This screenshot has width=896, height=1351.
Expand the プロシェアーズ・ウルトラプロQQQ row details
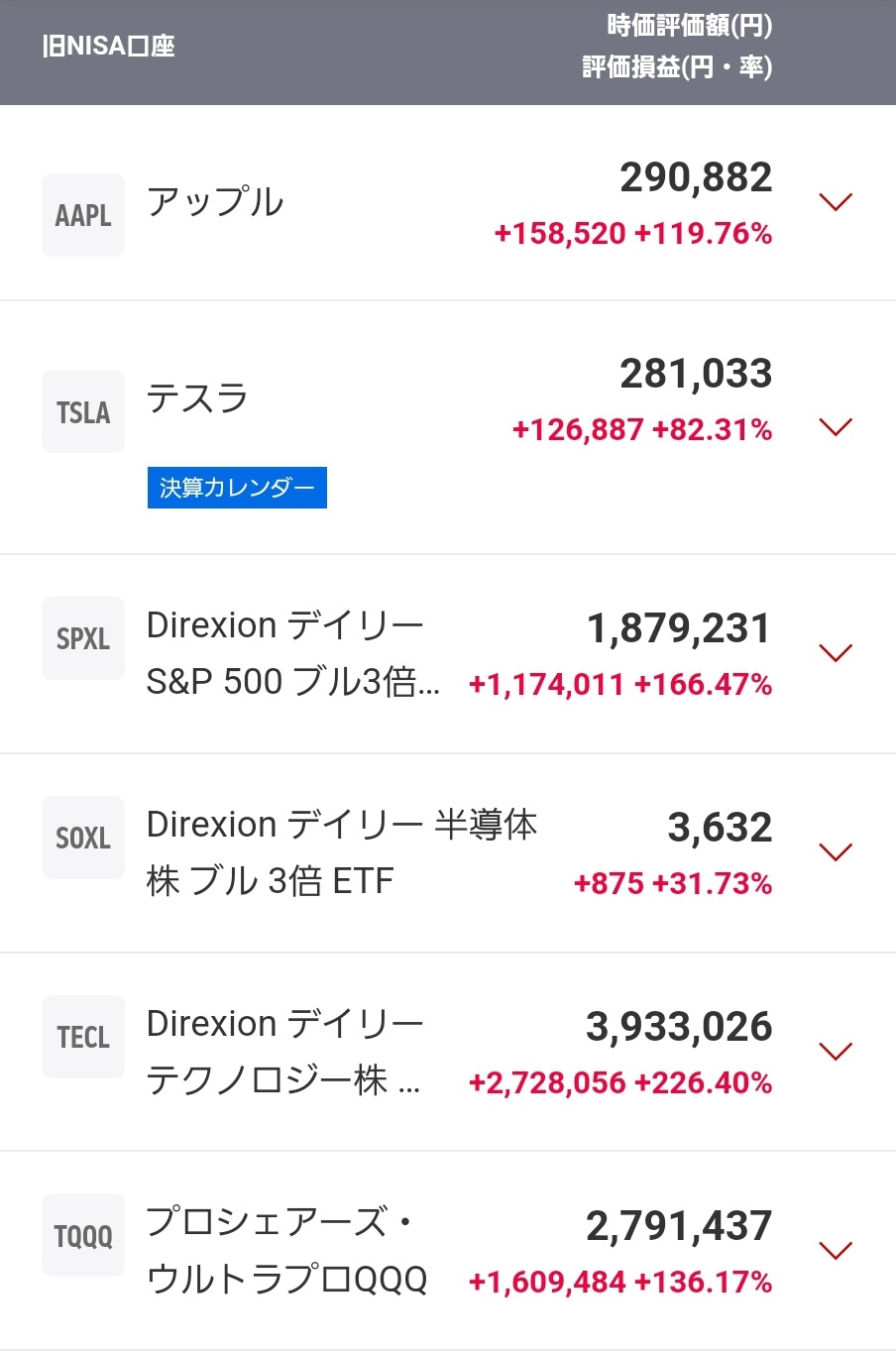[836, 1249]
